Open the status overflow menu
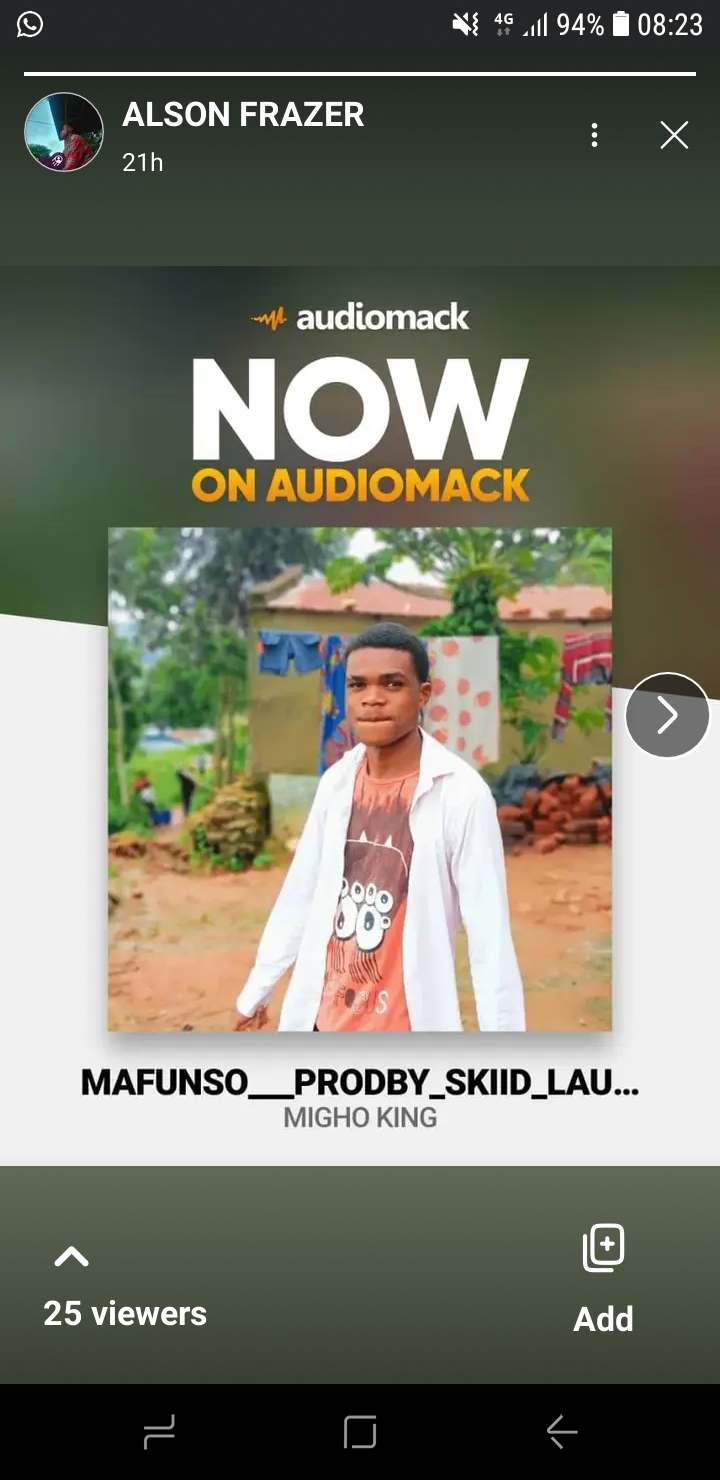The height and width of the screenshot is (1480, 720). pos(594,135)
